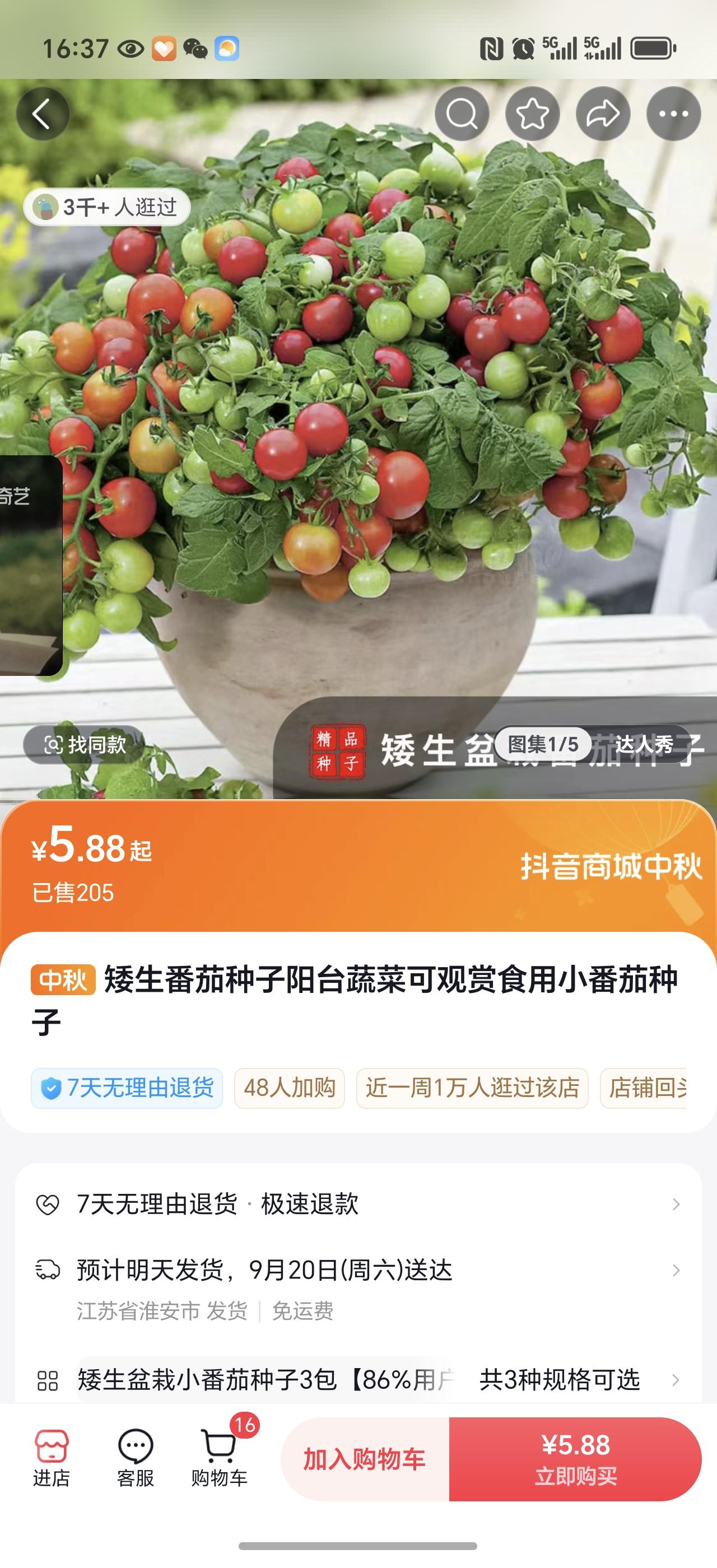Open the 购物车 shopping cart

coord(219,1458)
